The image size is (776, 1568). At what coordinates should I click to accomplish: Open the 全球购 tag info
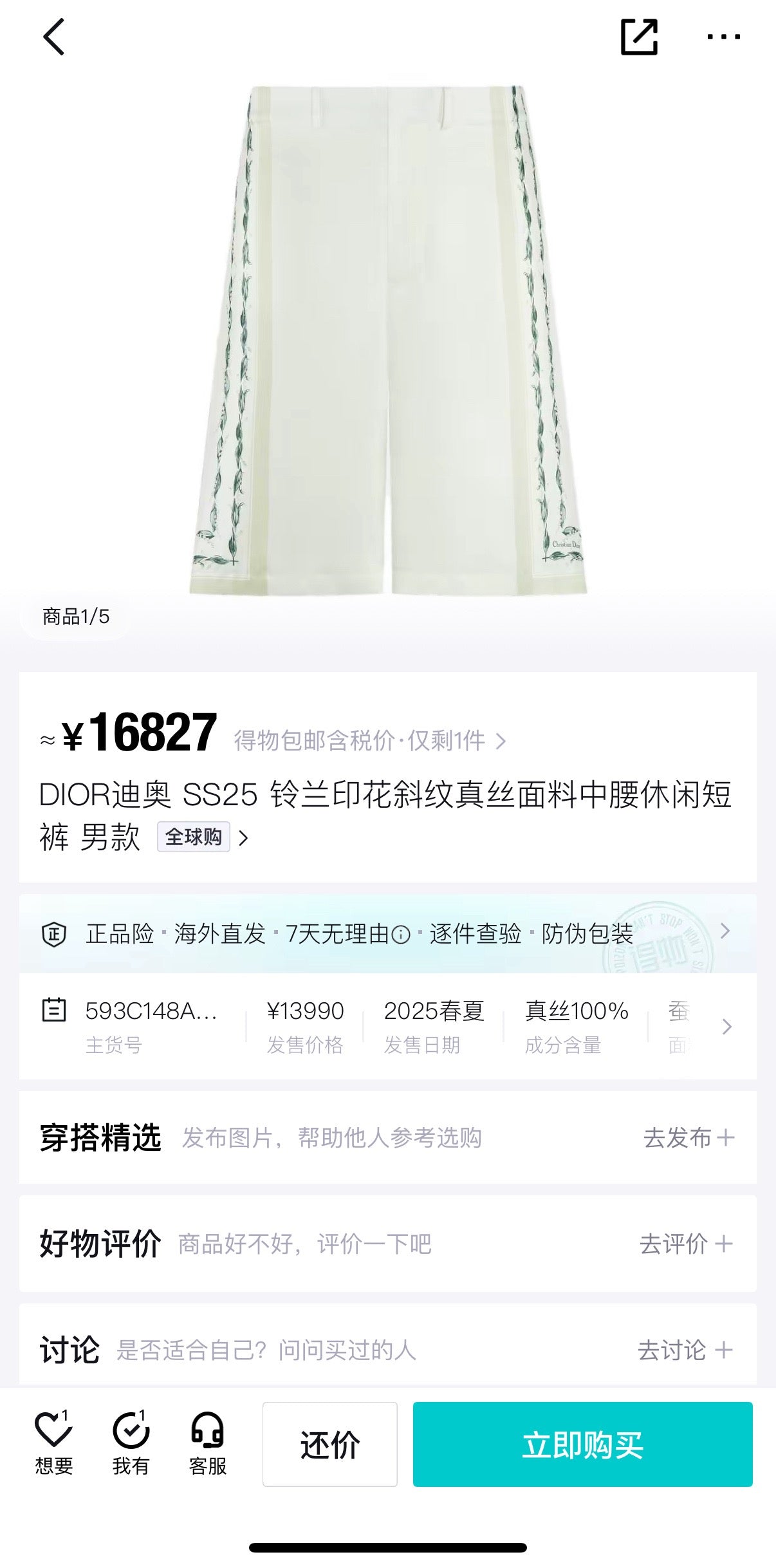click(194, 837)
